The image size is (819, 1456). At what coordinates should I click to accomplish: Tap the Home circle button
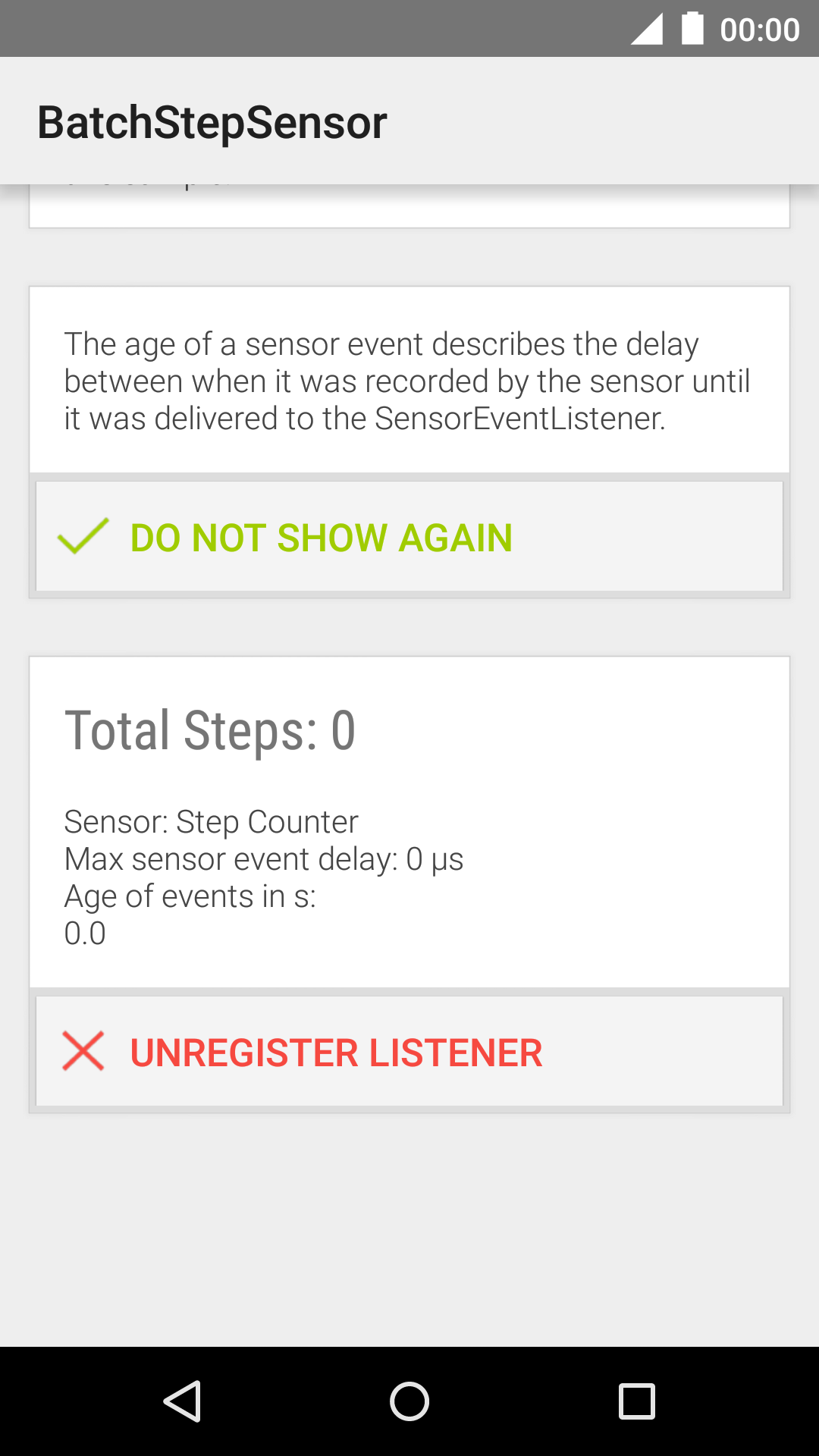click(x=409, y=1399)
